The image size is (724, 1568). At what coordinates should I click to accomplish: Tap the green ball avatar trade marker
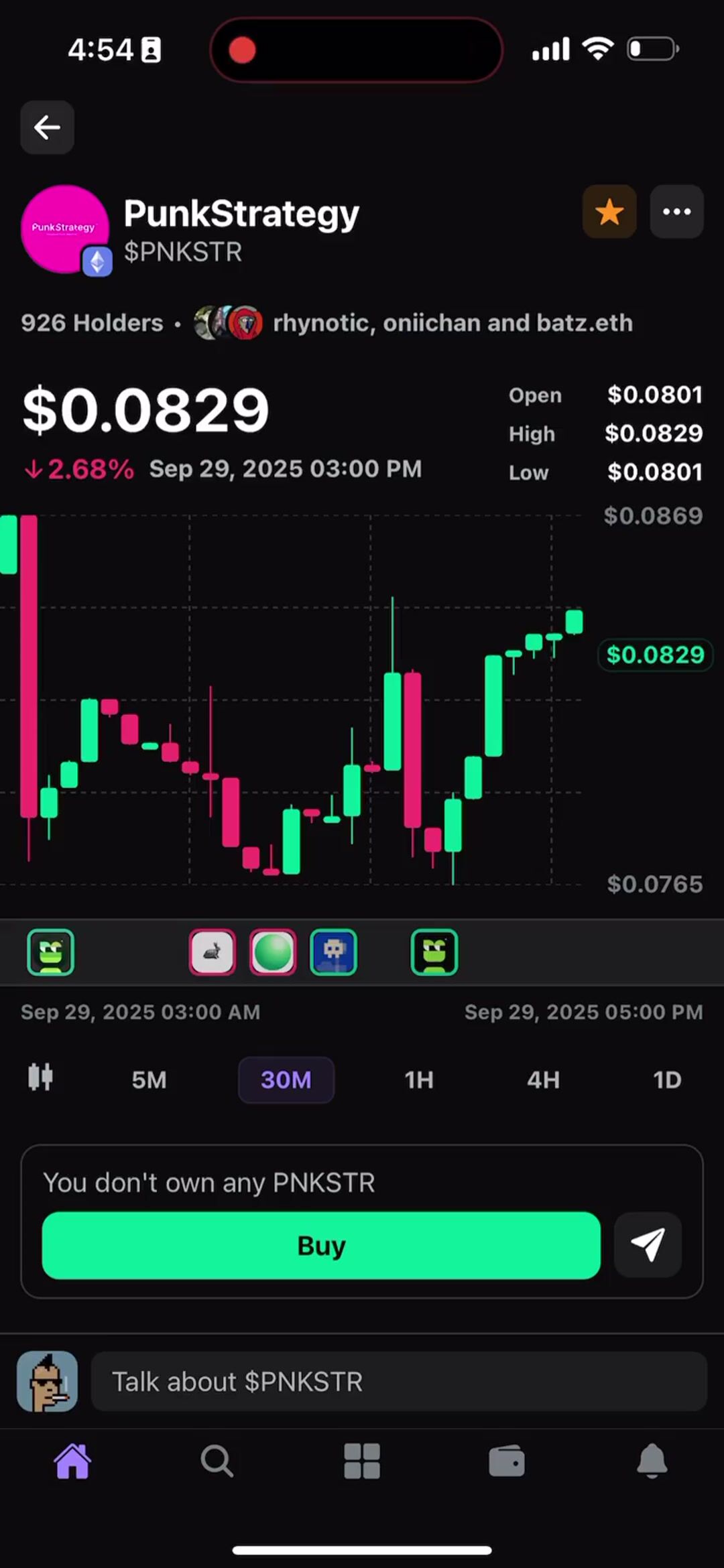273,952
